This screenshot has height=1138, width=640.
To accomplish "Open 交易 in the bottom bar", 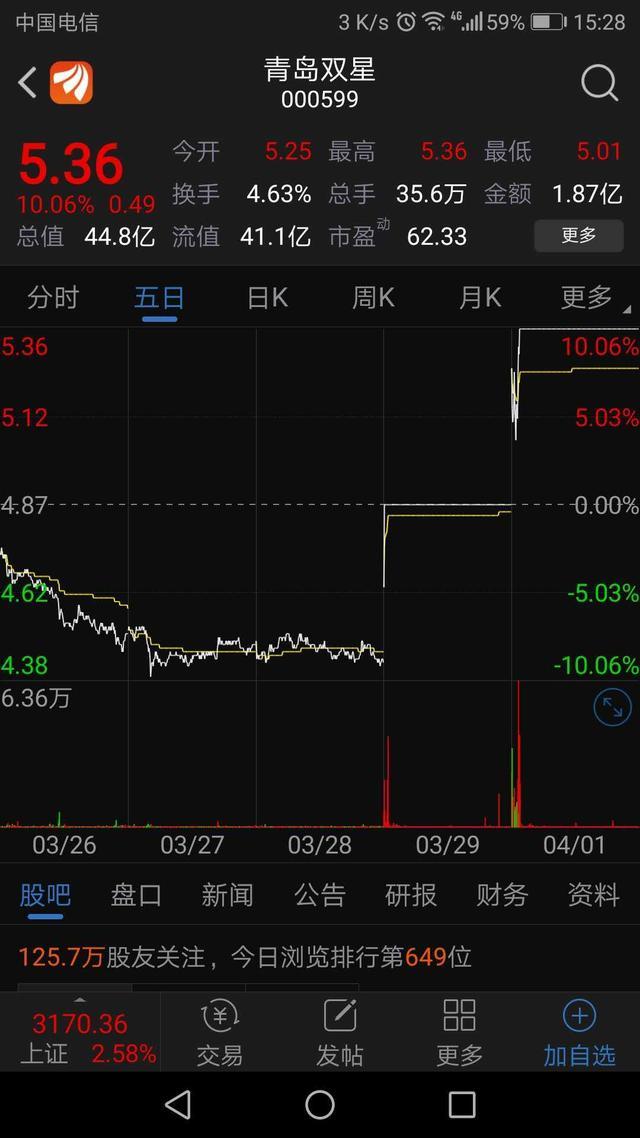I will pyautogui.click(x=220, y=1032).
